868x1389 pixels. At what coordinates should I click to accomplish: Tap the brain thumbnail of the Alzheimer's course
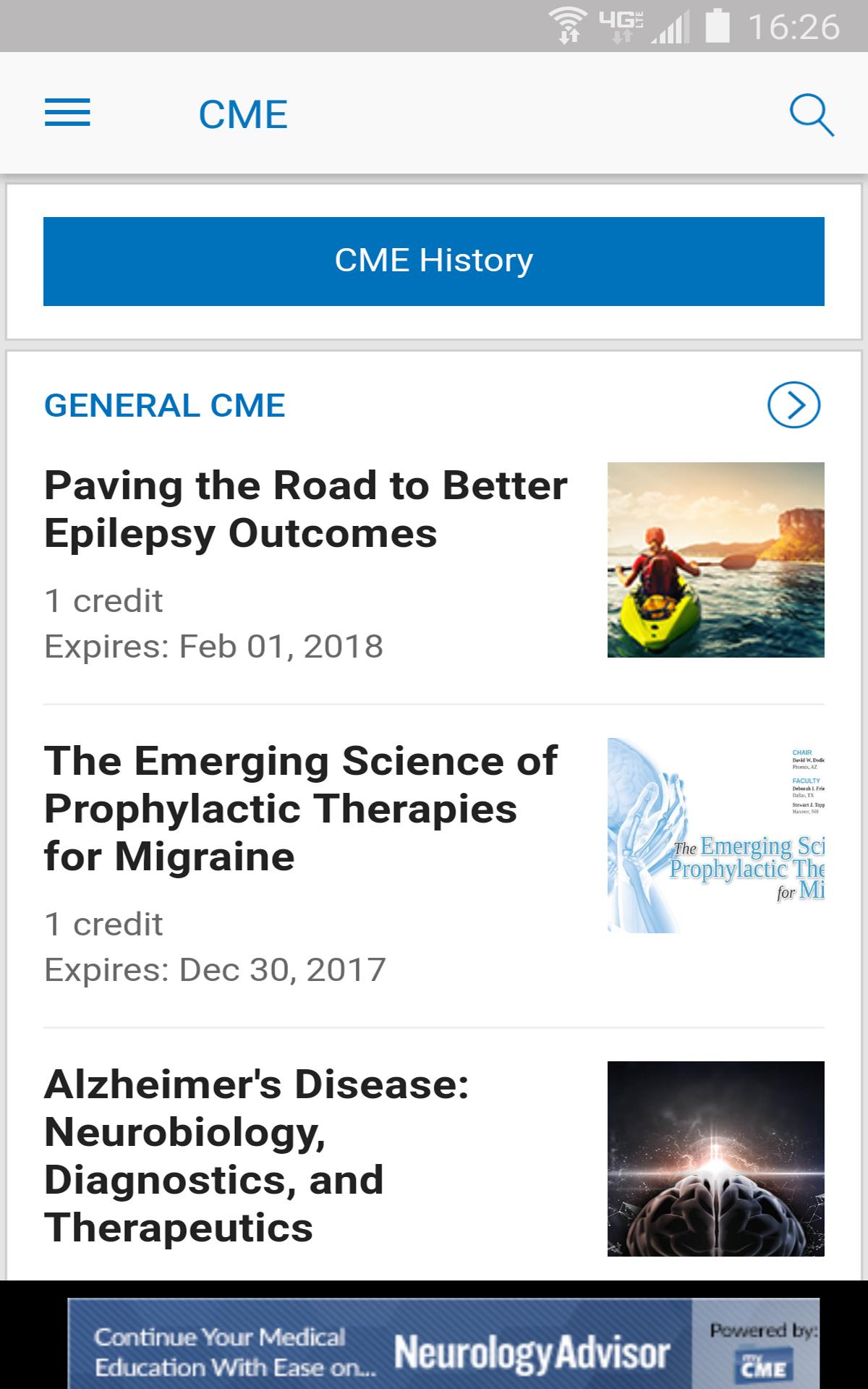[716, 1159]
